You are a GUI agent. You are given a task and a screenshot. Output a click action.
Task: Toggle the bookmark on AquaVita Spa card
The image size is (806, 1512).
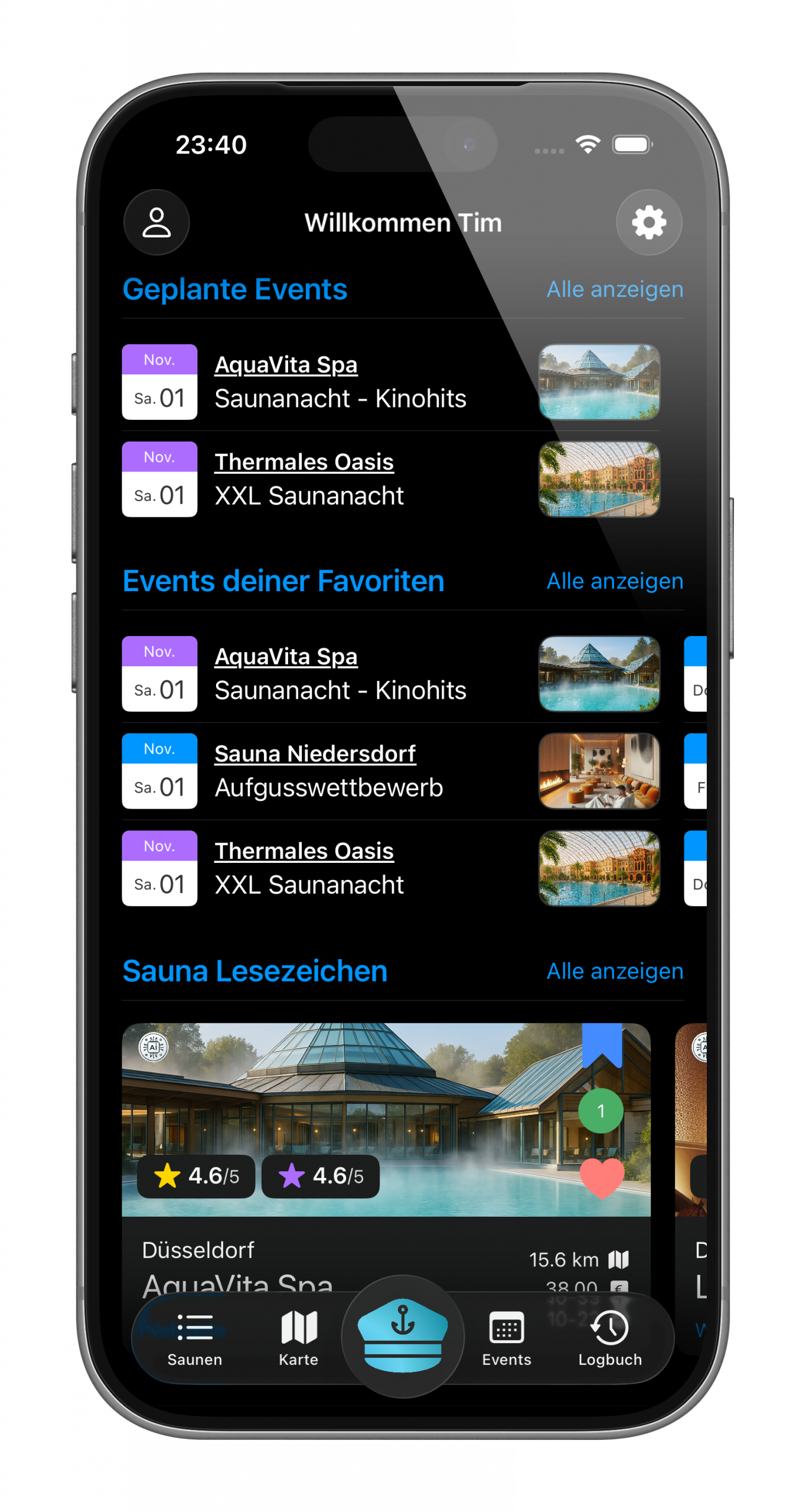[x=602, y=1044]
